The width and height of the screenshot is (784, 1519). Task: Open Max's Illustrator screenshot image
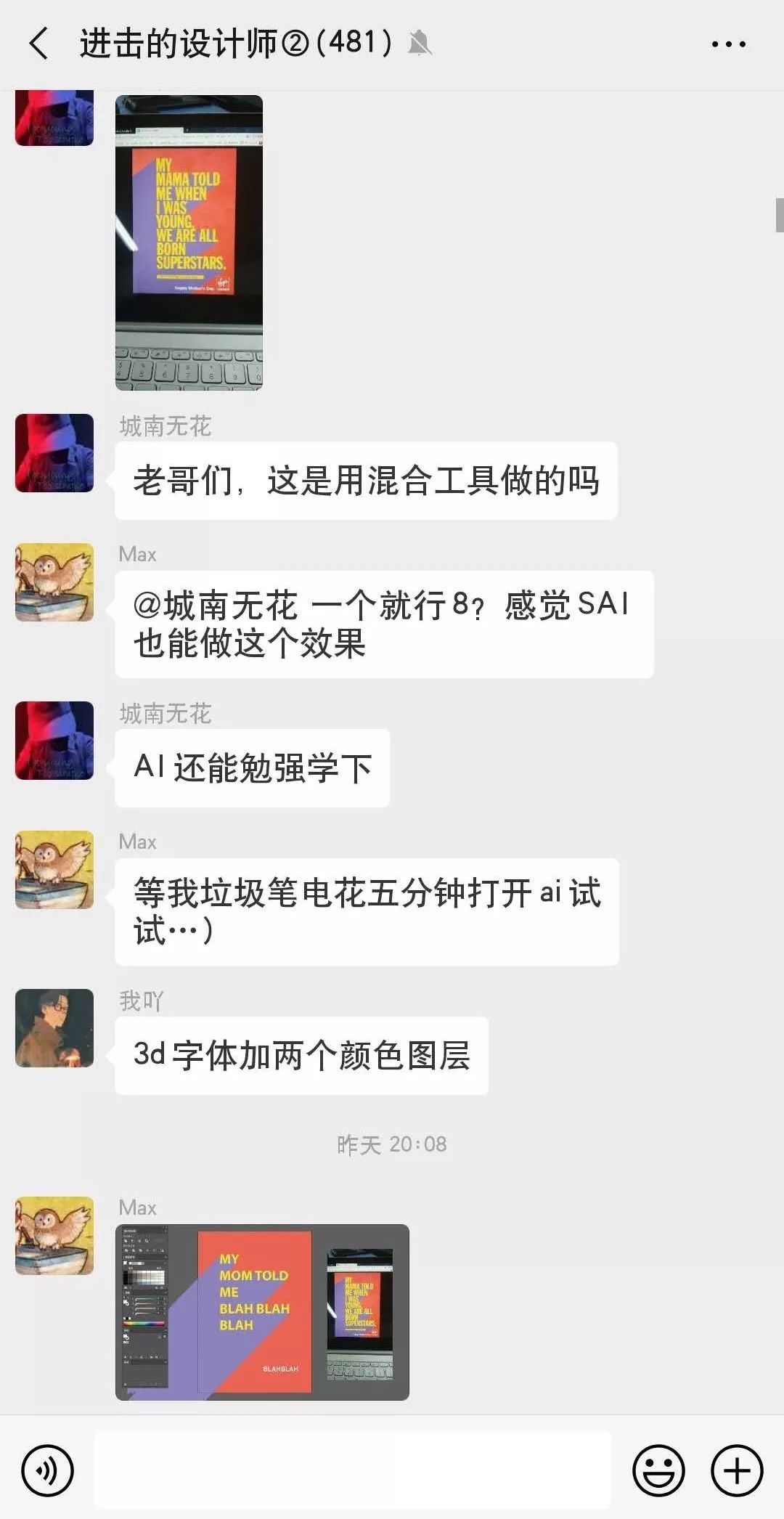point(262,1311)
